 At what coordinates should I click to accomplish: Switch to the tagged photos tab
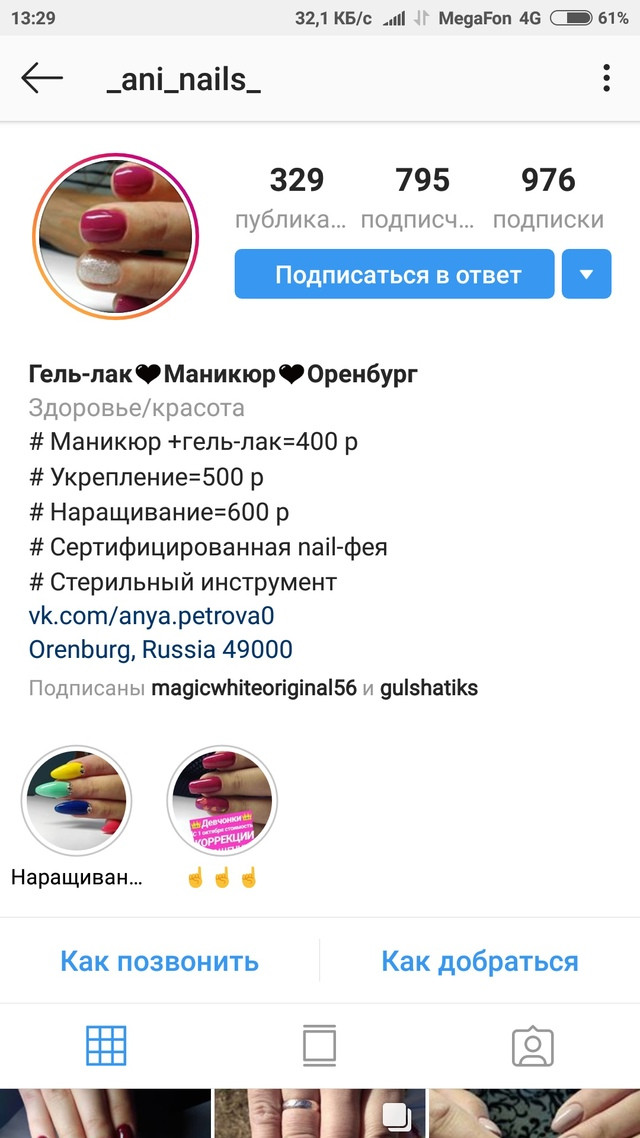pos(533,1046)
